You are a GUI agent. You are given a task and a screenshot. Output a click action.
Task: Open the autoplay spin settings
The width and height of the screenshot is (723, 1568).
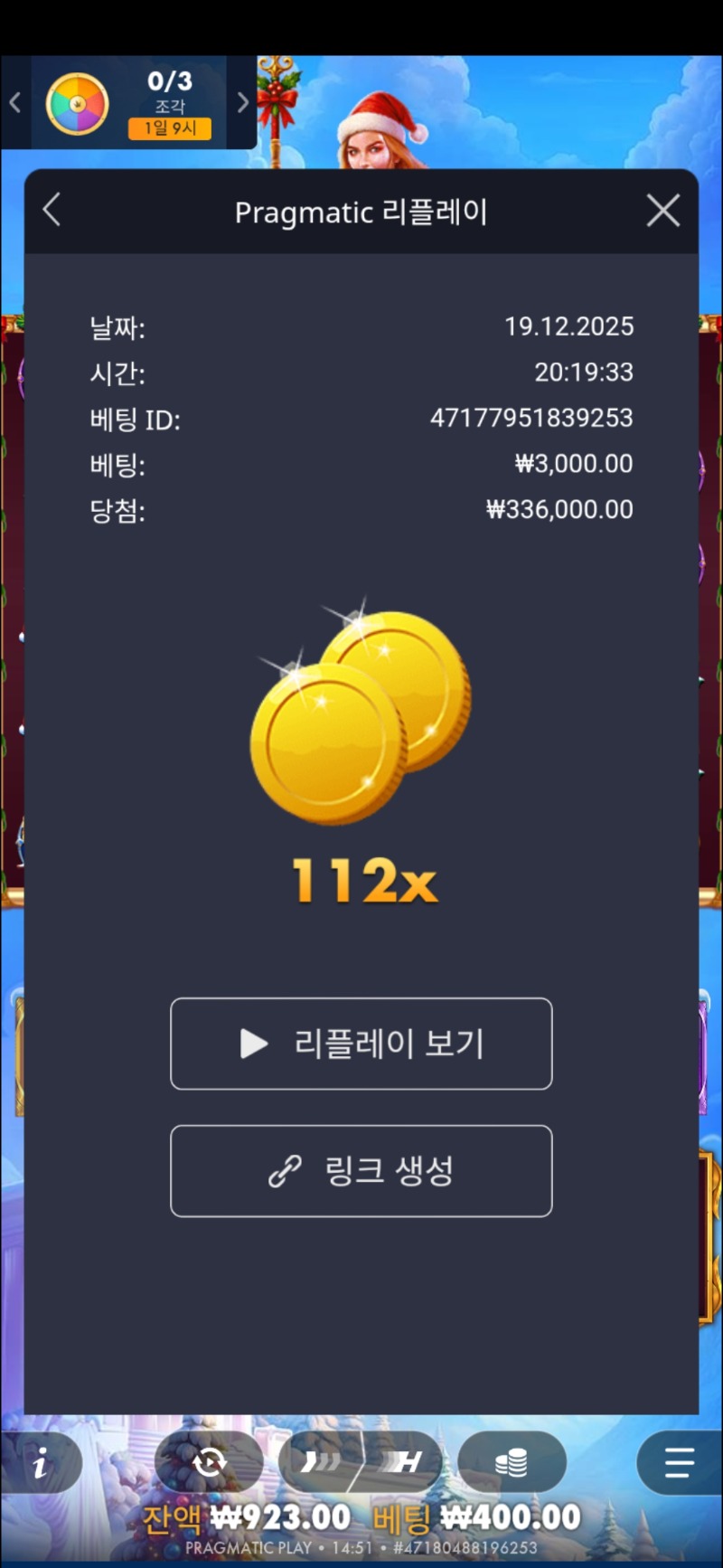209,1462
